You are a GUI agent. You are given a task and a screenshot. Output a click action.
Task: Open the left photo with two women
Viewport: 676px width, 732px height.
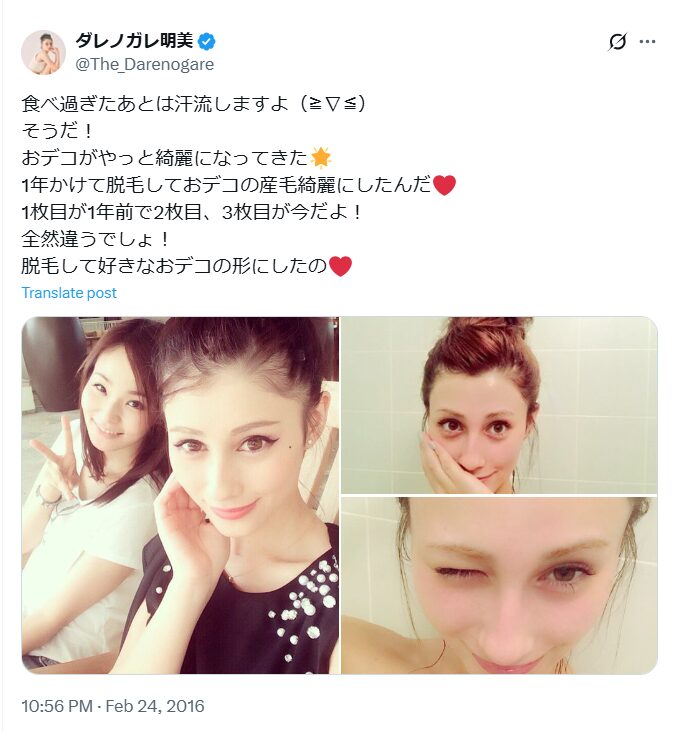180,495
